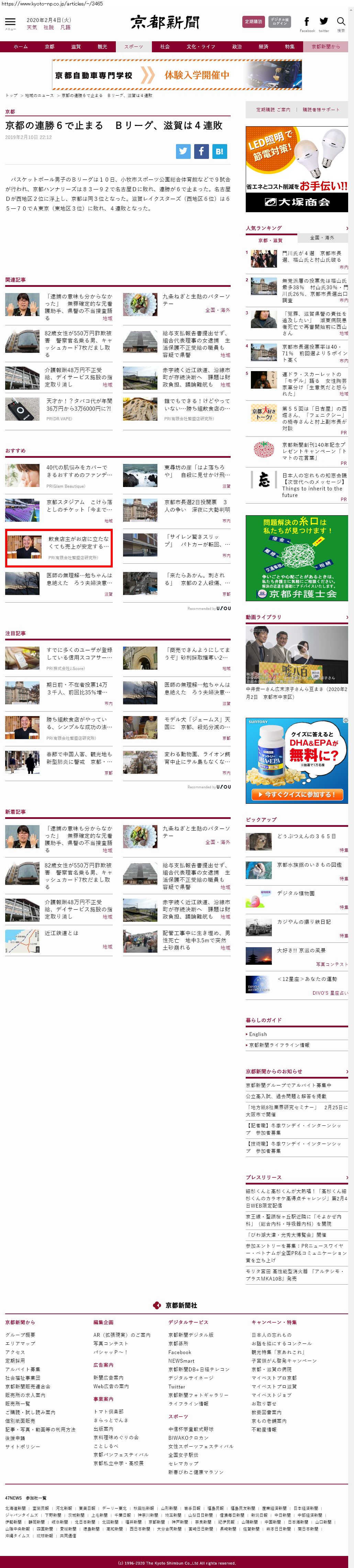
Task: Open 京都市長選2日投開票 article
Action: pyautogui.click(x=196, y=505)
